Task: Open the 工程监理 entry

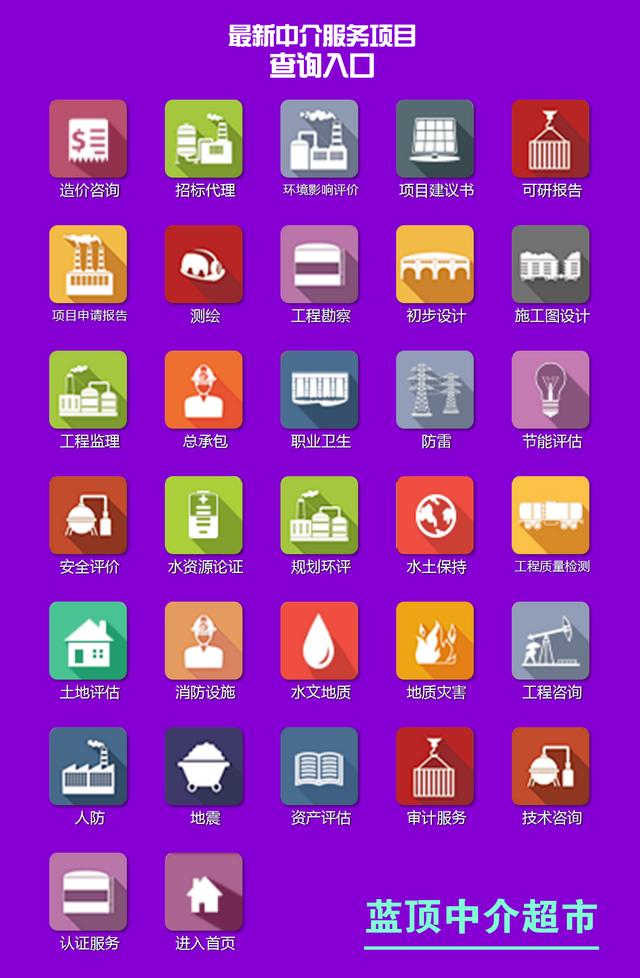Action: (x=88, y=390)
